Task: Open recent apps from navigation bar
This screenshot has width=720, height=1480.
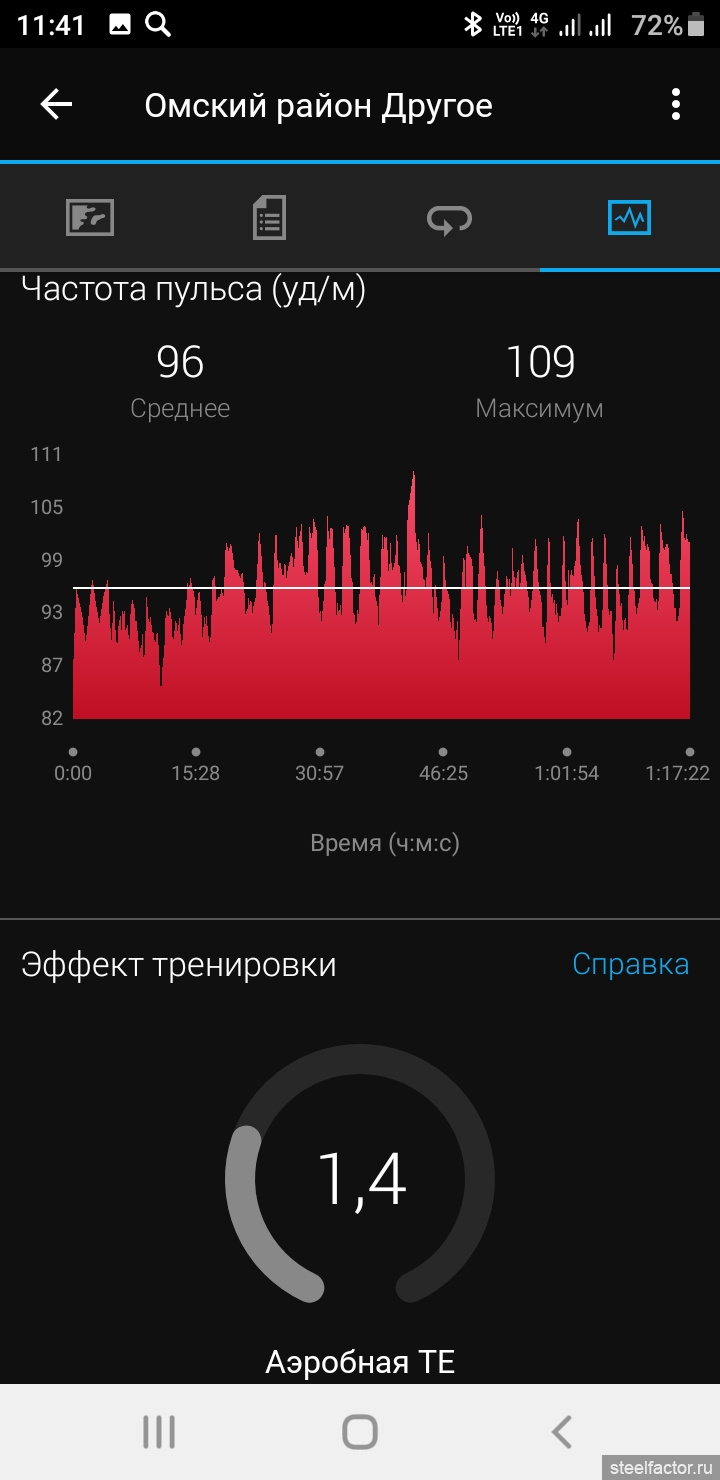Action: [x=159, y=1432]
